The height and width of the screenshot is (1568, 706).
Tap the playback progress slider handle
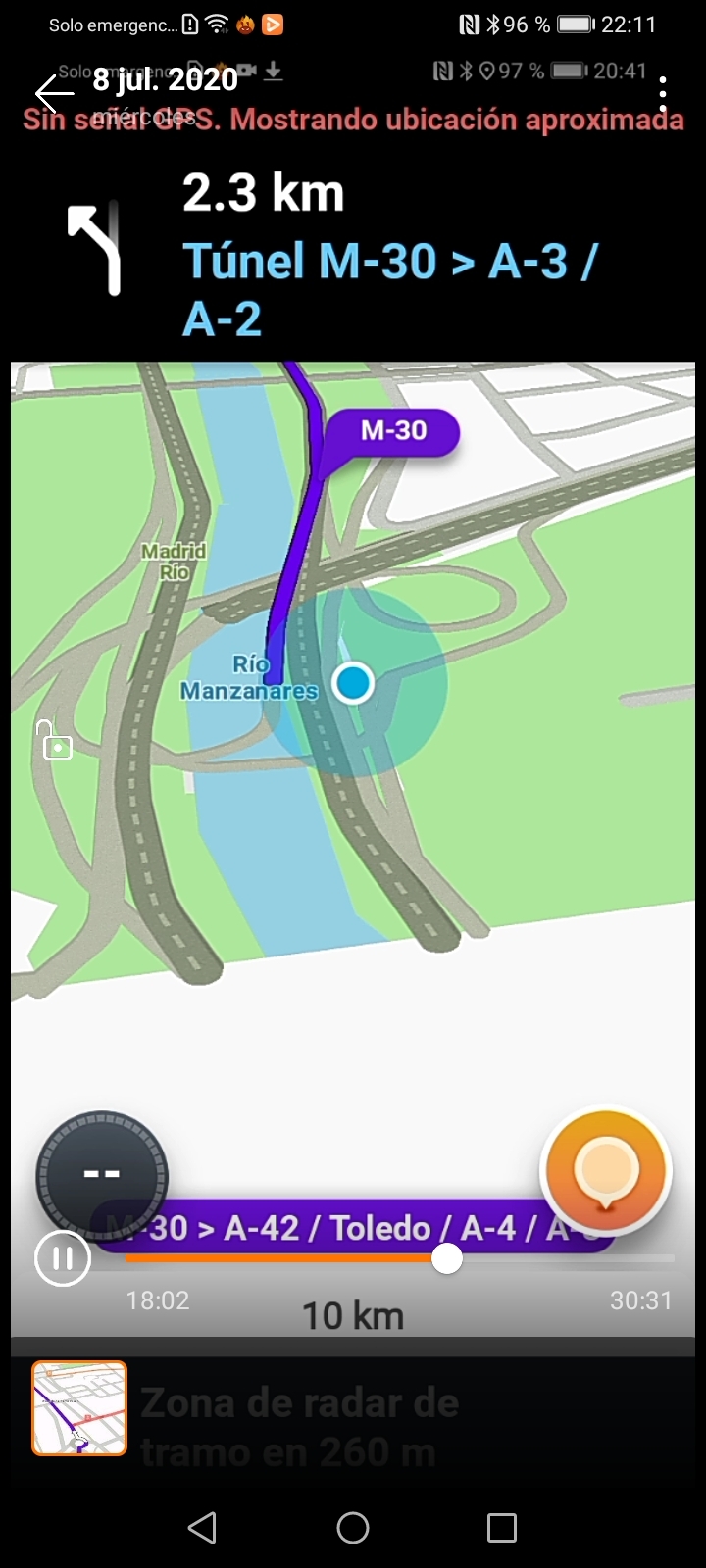coord(447,1258)
